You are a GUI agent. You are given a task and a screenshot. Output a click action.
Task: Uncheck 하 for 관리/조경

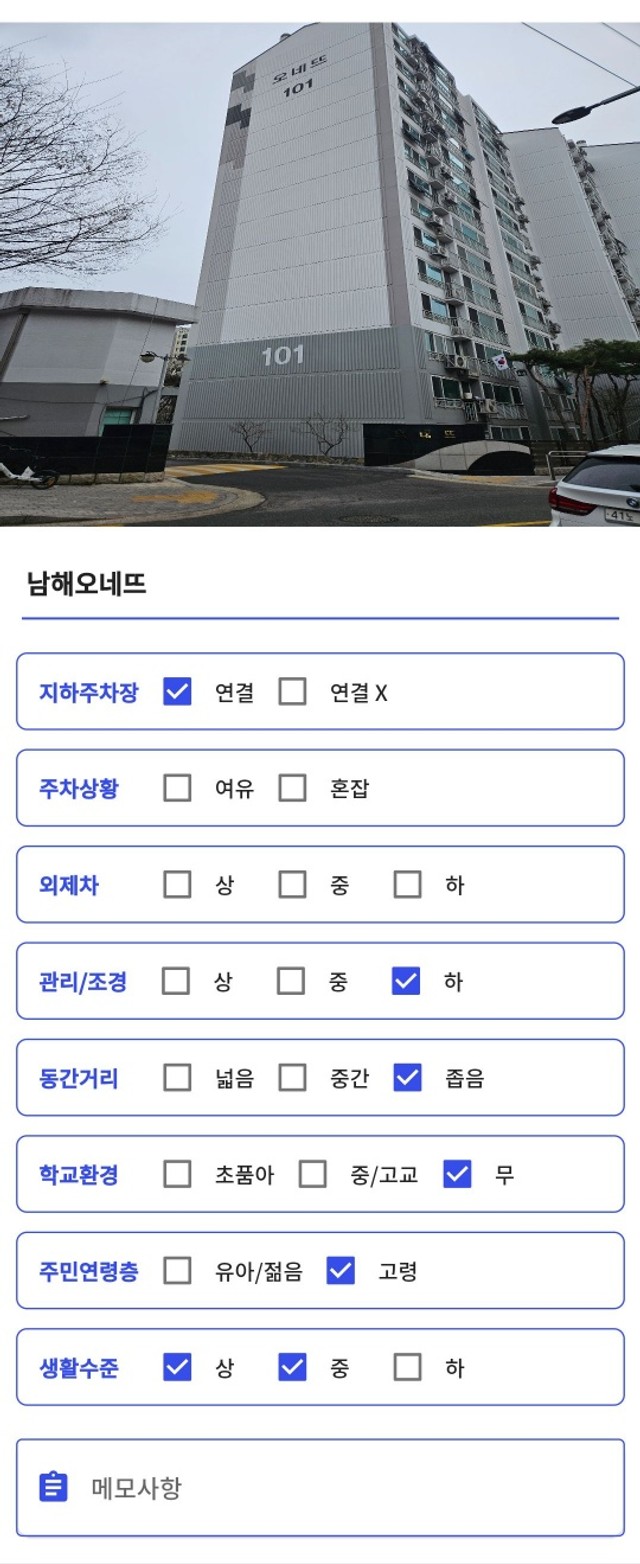coord(406,981)
